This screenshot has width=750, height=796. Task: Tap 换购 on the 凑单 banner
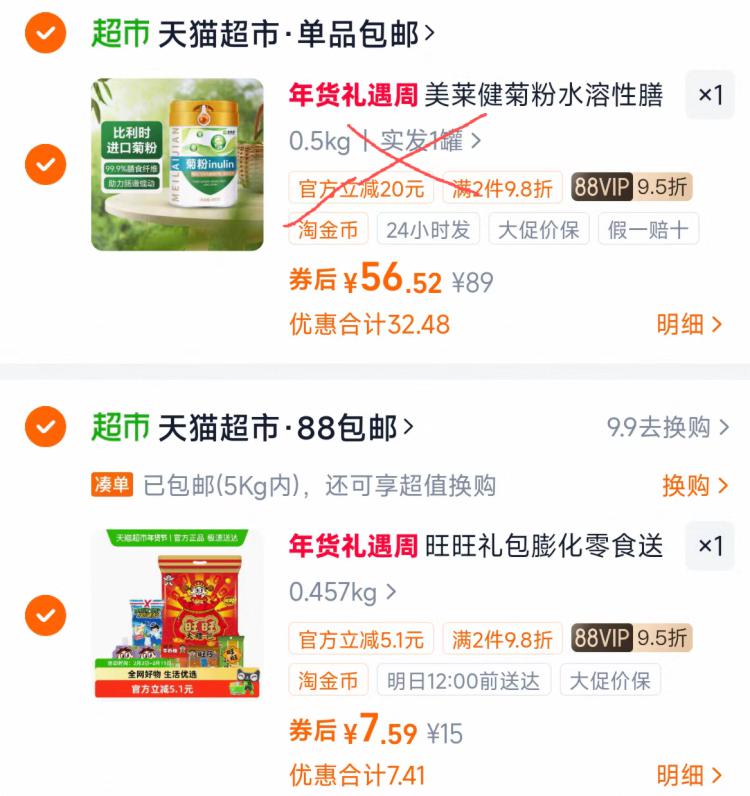tap(695, 486)
